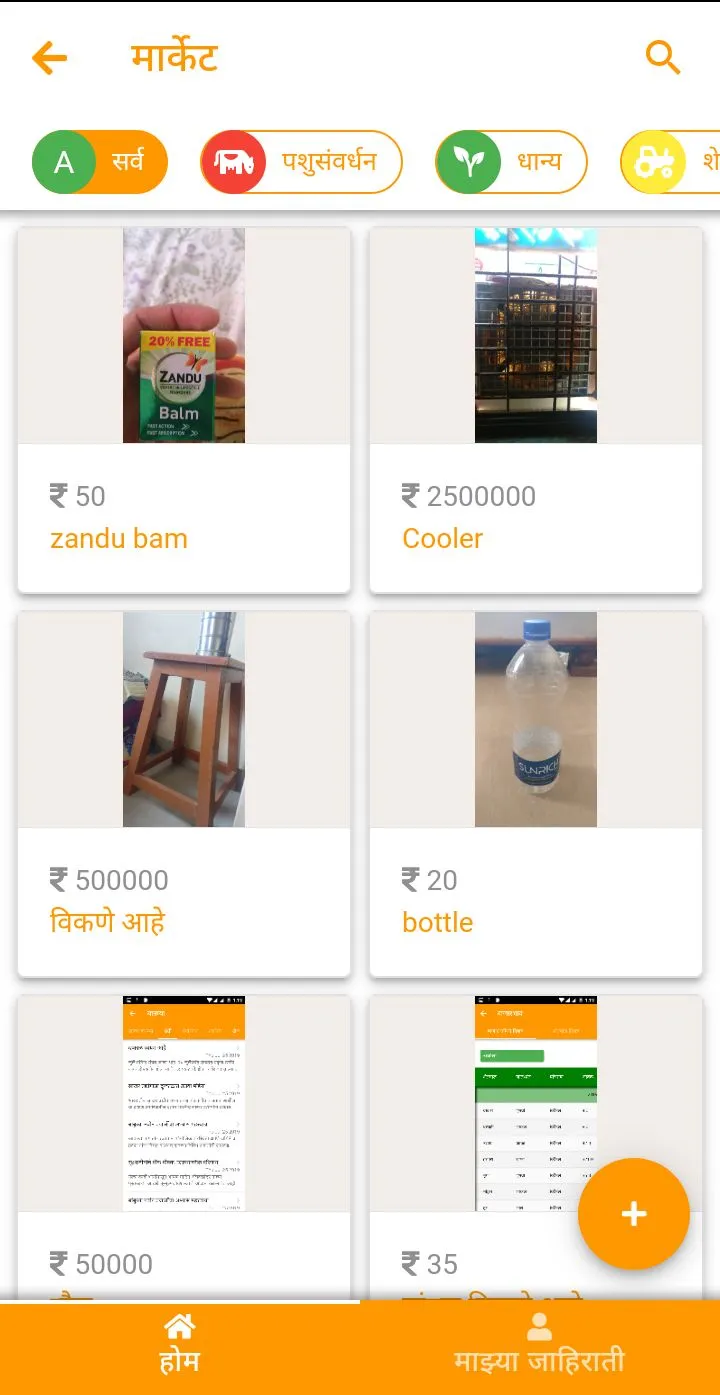Switch to the होम tab

click(180, 1347)
